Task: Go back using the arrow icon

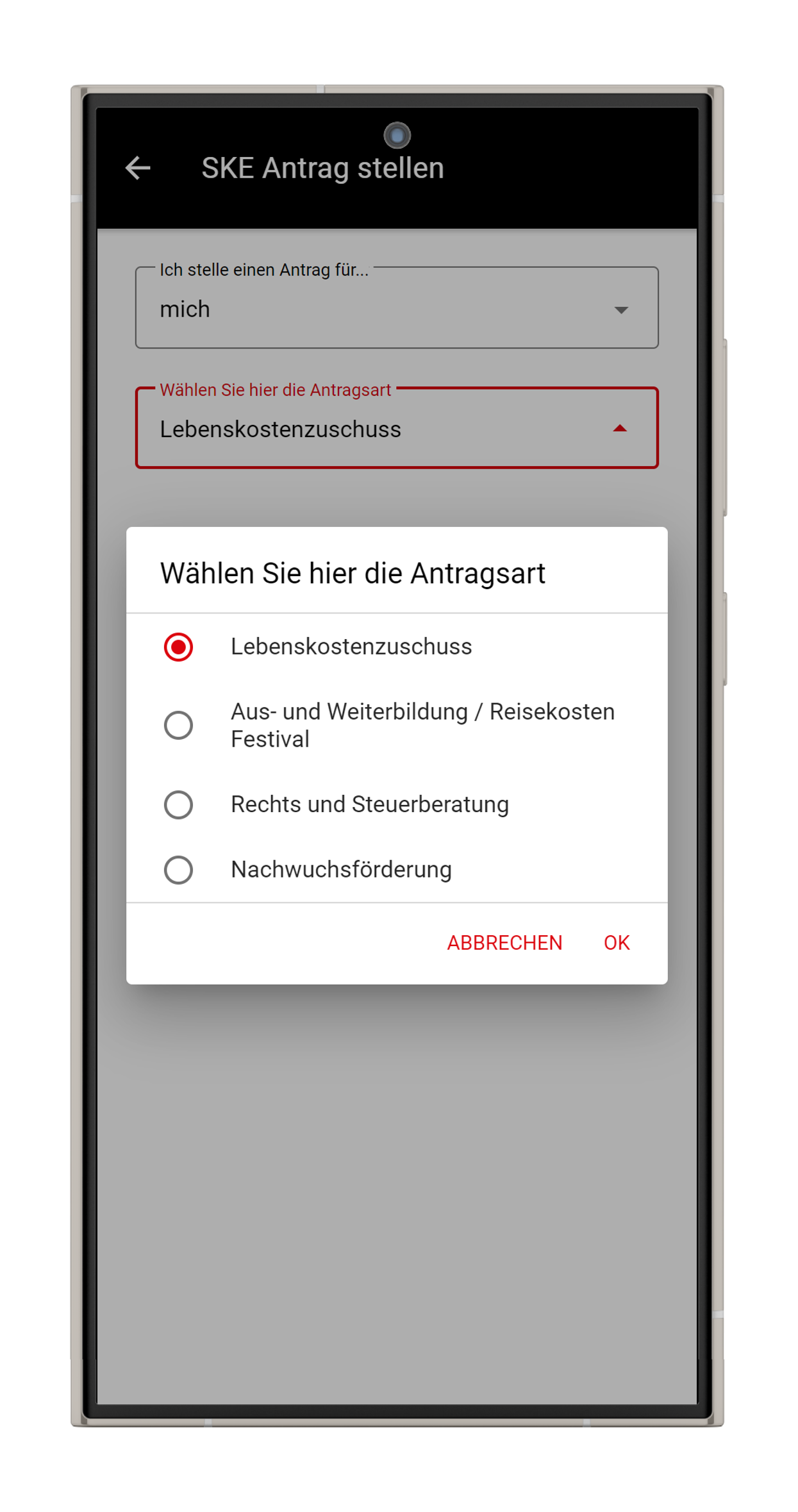Action: pos(138,169)
